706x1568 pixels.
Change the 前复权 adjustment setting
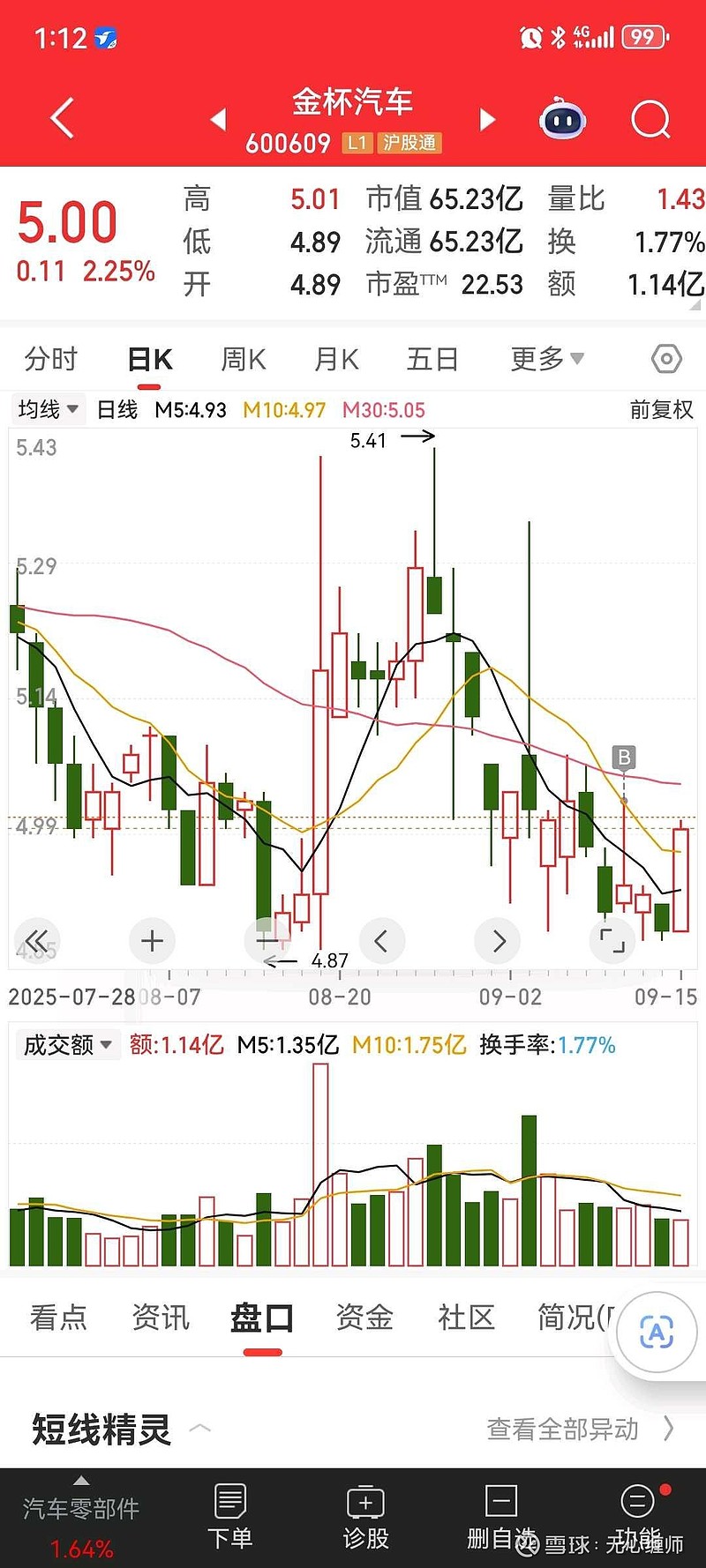tap(661, 409)
